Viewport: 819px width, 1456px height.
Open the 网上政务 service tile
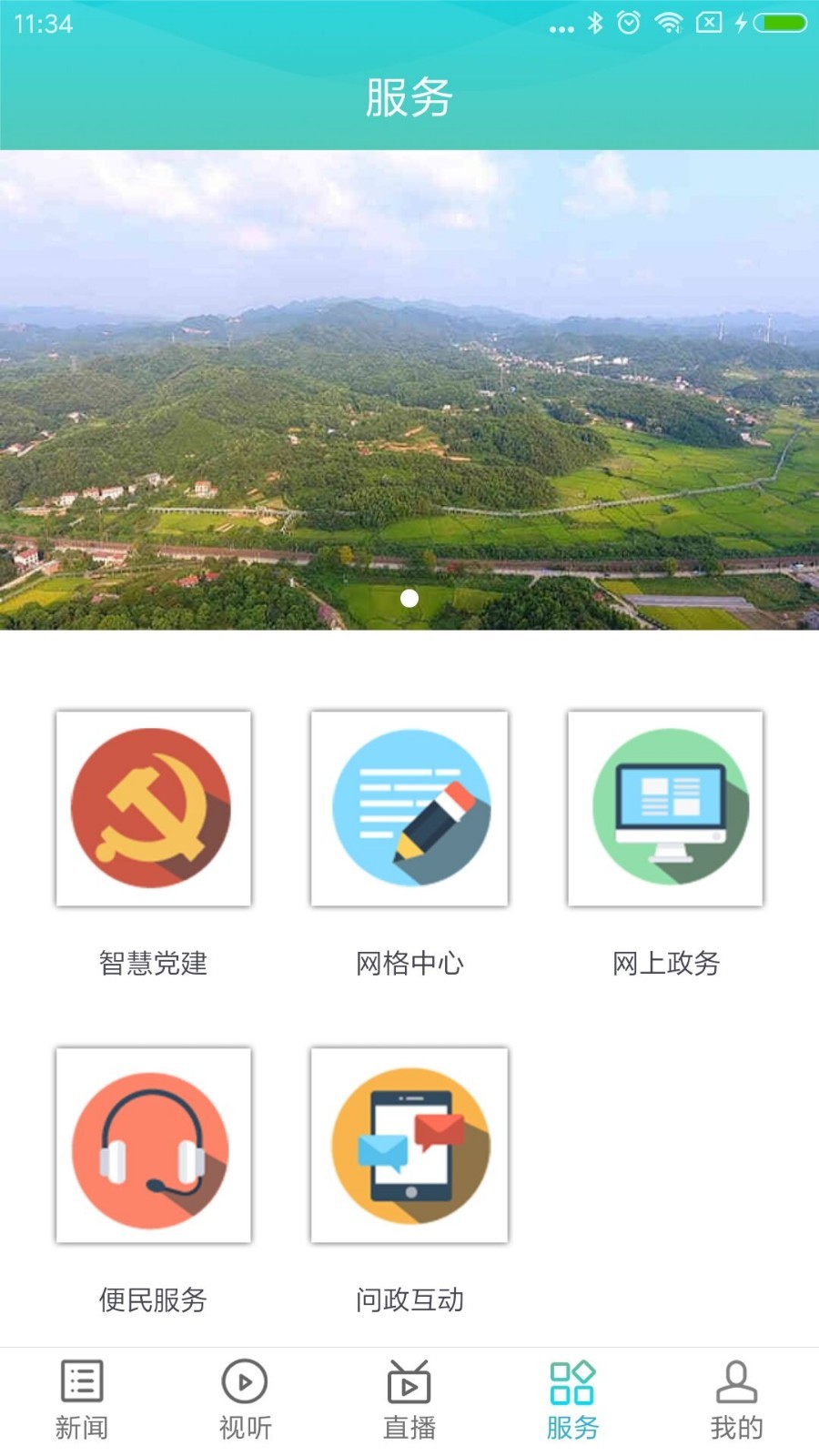pyautogui.click(x=665, y=809)
